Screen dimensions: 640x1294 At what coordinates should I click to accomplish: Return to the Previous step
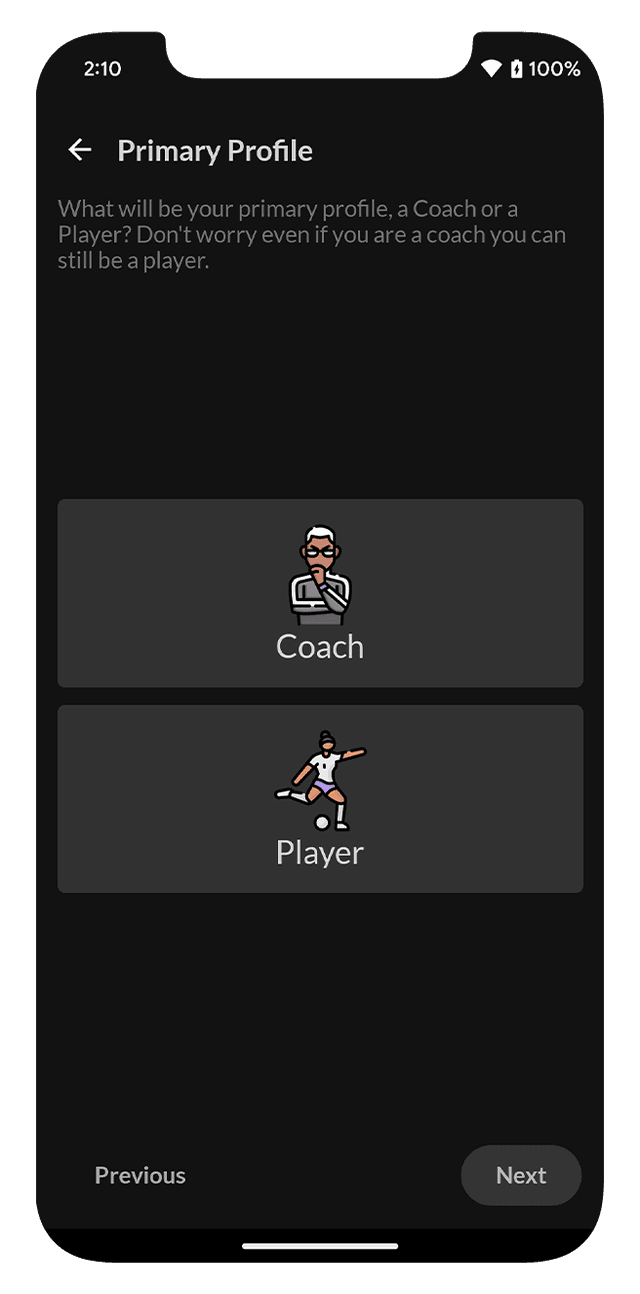pyautogui.click(x=140, y=1175)
